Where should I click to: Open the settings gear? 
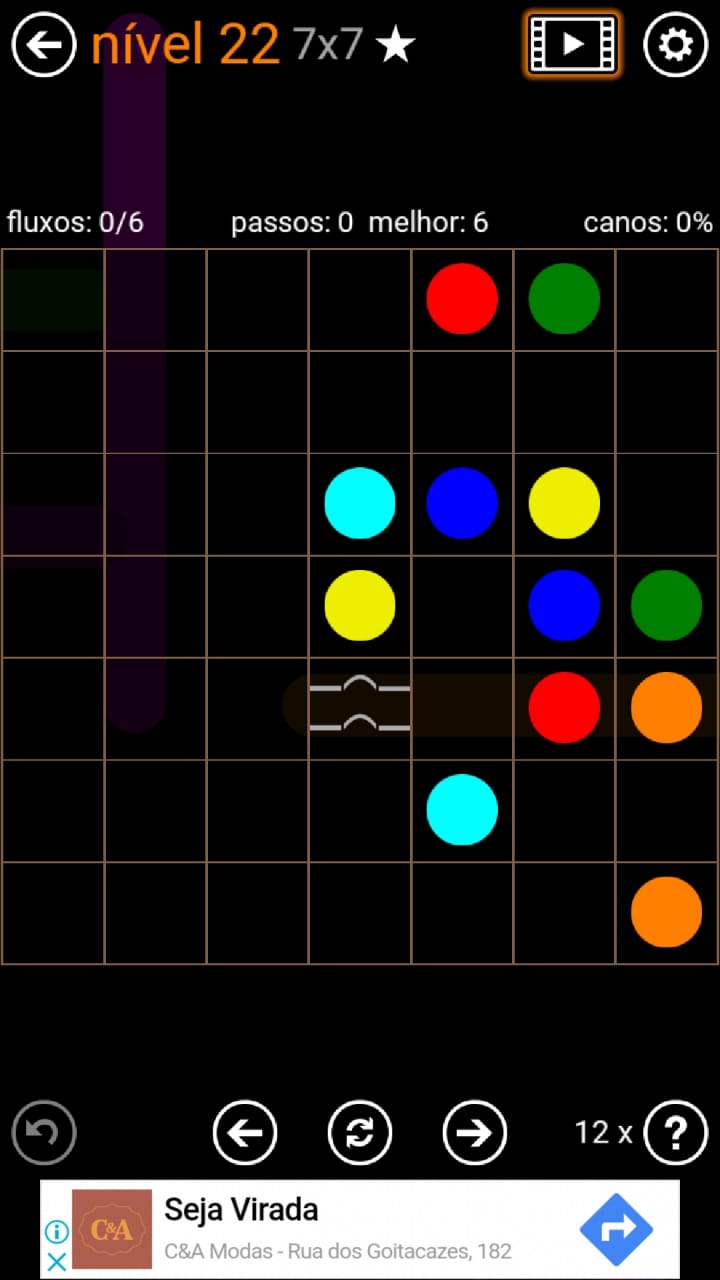click(676, 44)
